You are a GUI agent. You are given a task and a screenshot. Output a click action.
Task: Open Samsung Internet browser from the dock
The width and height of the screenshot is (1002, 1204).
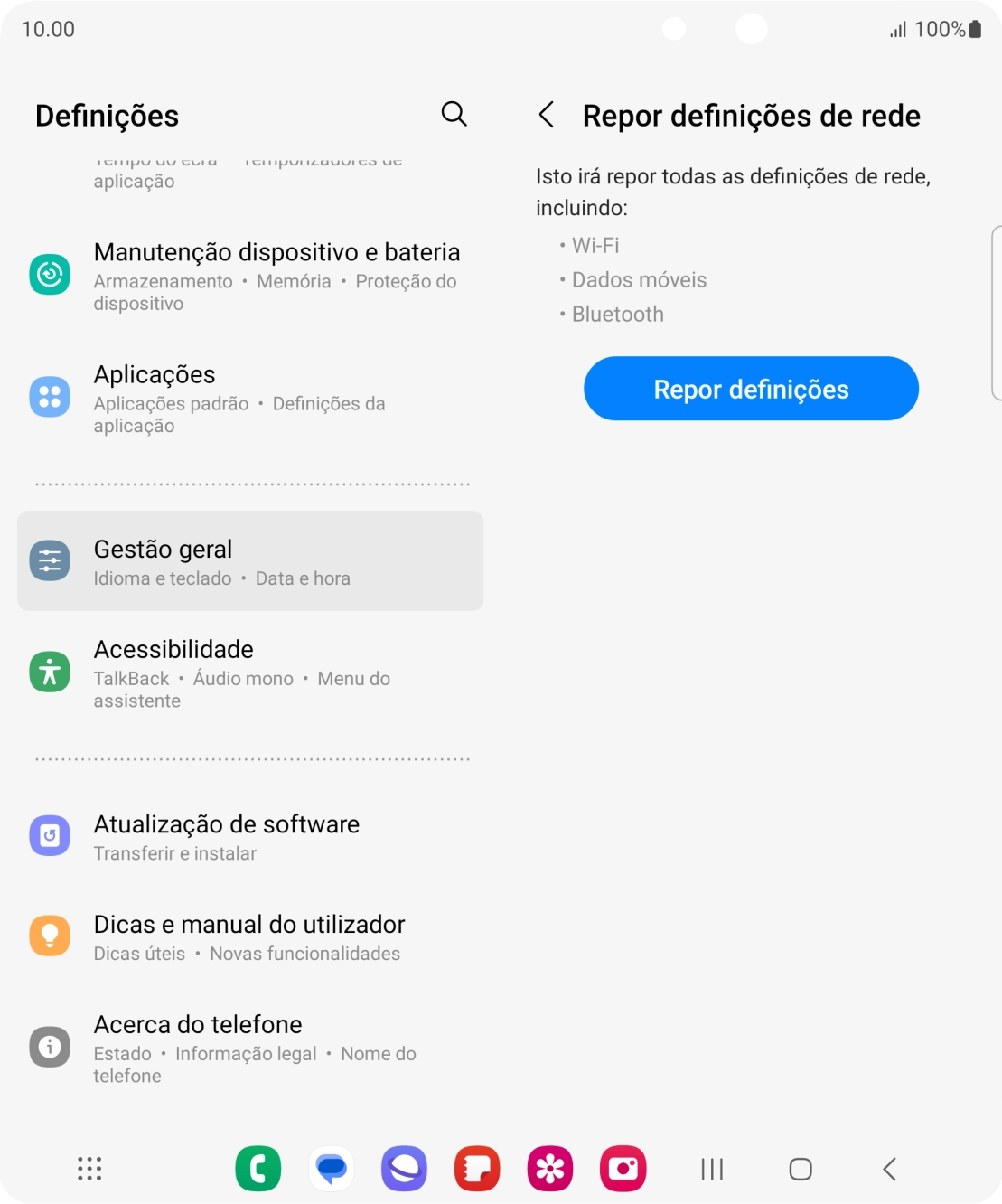tap(404, 1168)
